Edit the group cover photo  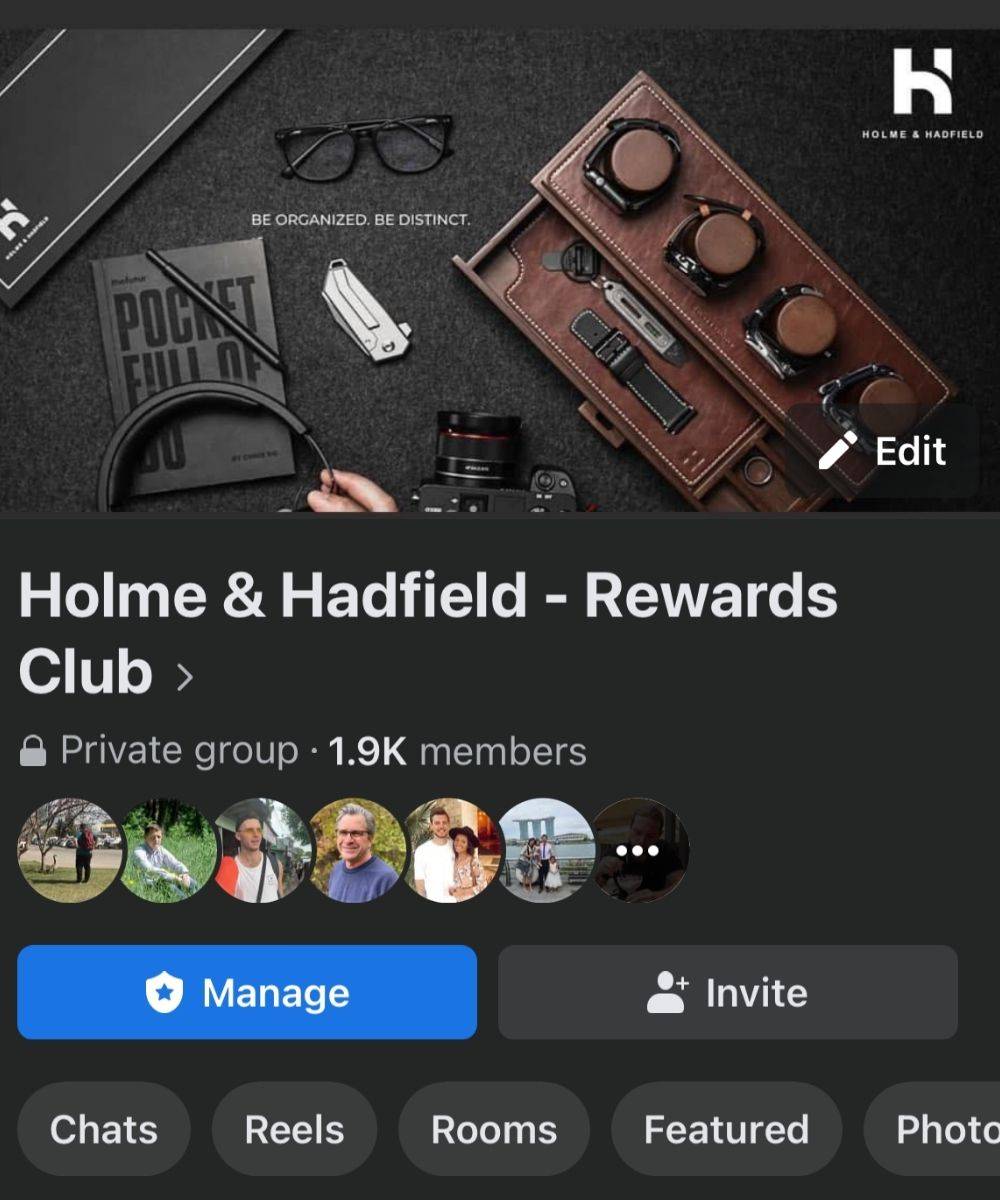[x=882, y=452]
